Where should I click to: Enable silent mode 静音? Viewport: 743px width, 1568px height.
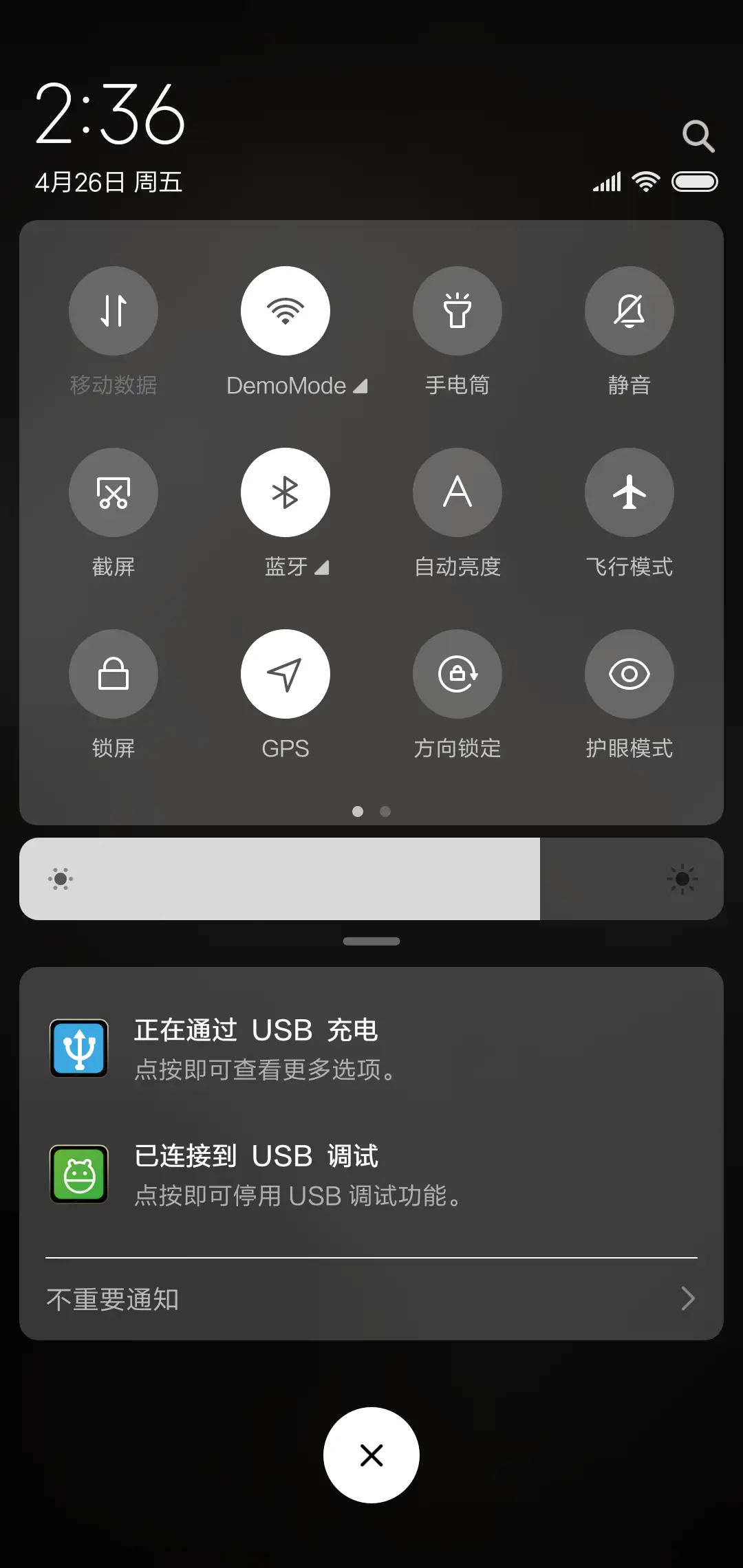tap(629, 311)
